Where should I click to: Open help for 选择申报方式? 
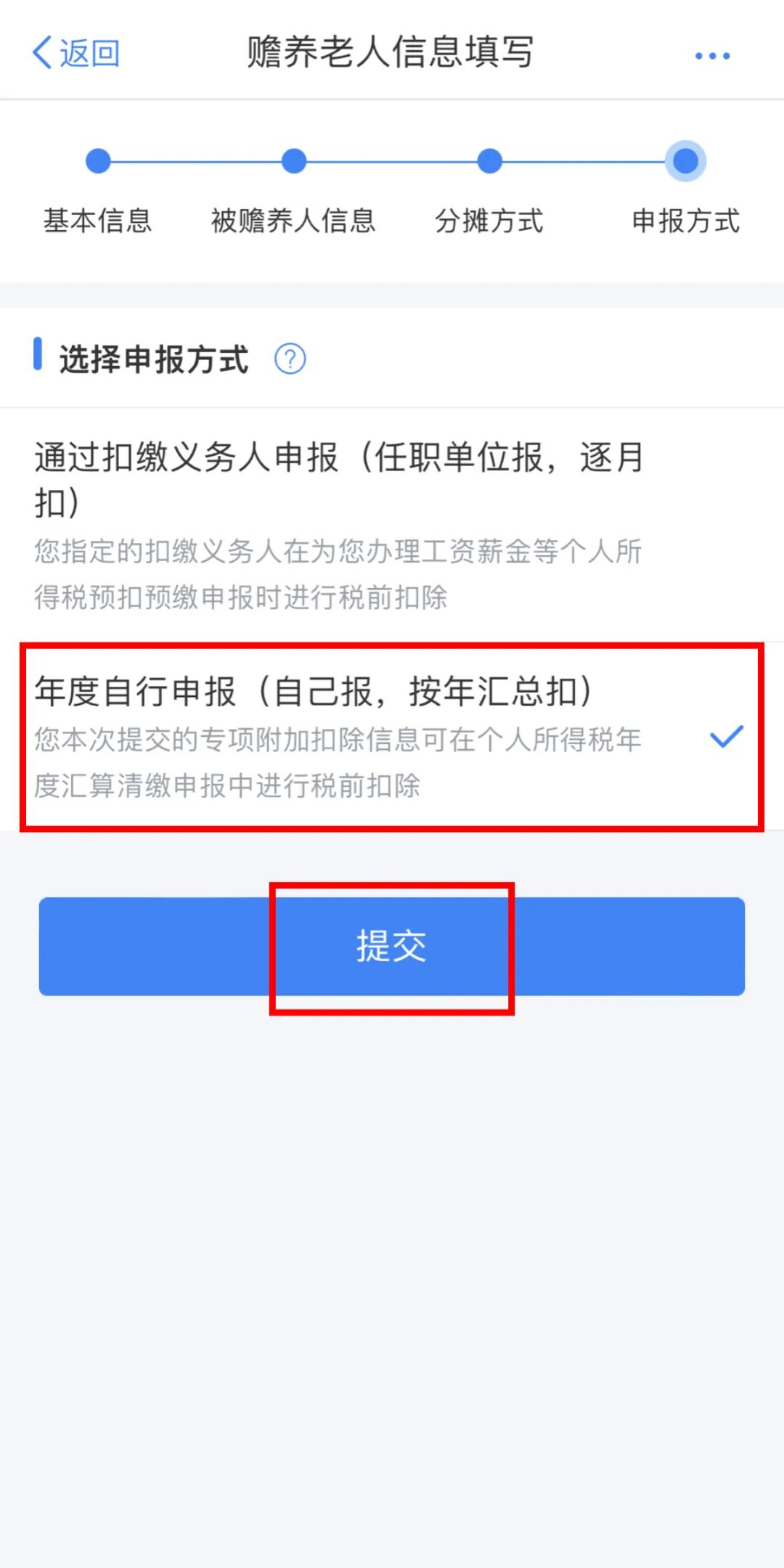click(x=290, y=359)
